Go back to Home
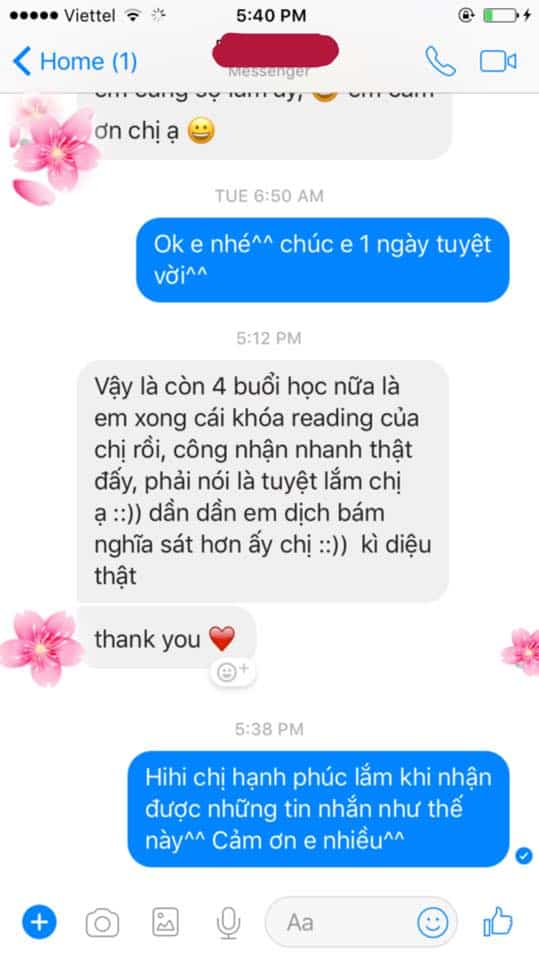Image resolution: width=539 pixels, height=960 pixels. [74, 61]
